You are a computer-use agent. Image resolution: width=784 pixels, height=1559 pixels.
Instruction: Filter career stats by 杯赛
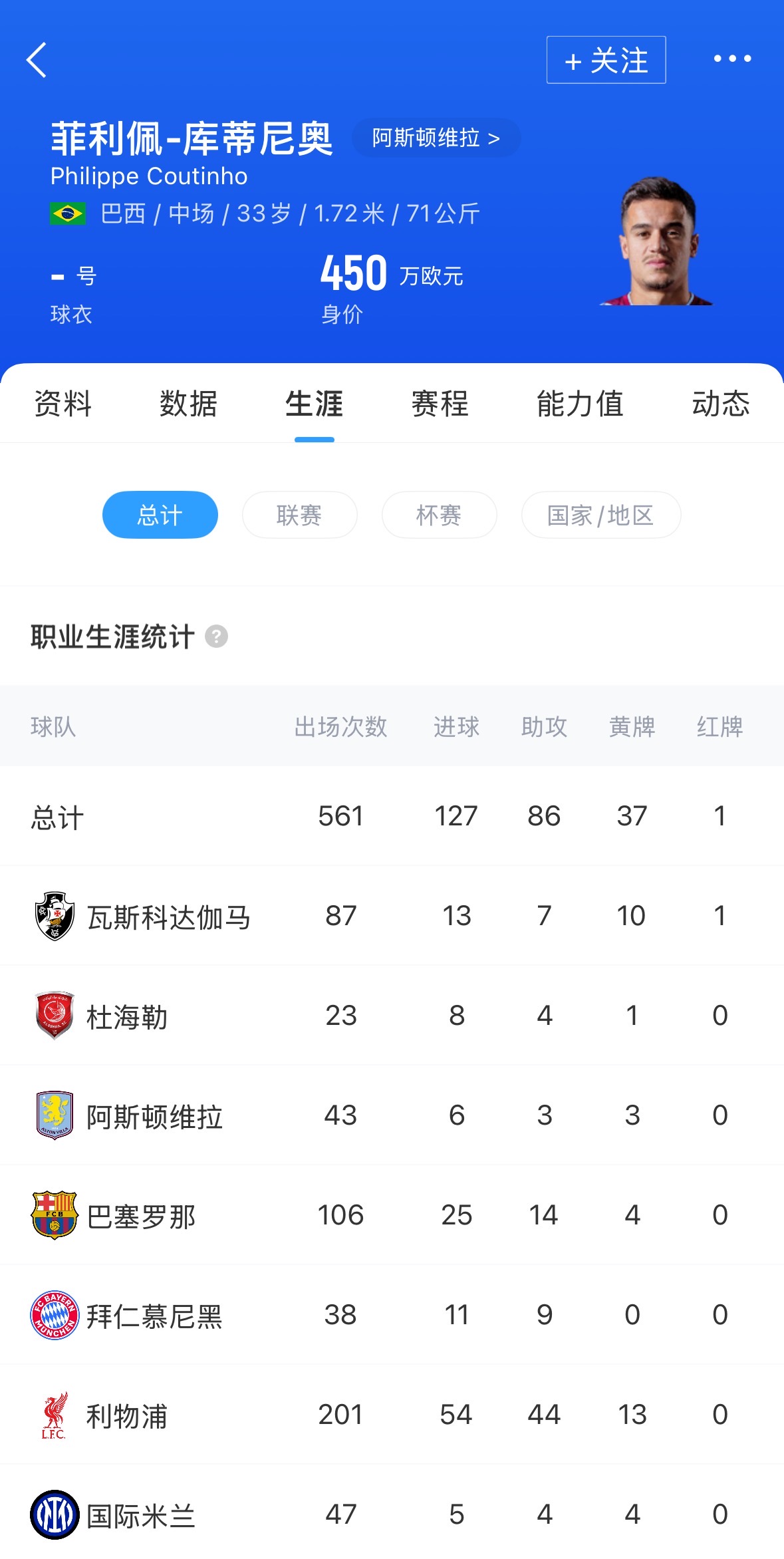tap(439, 515)
